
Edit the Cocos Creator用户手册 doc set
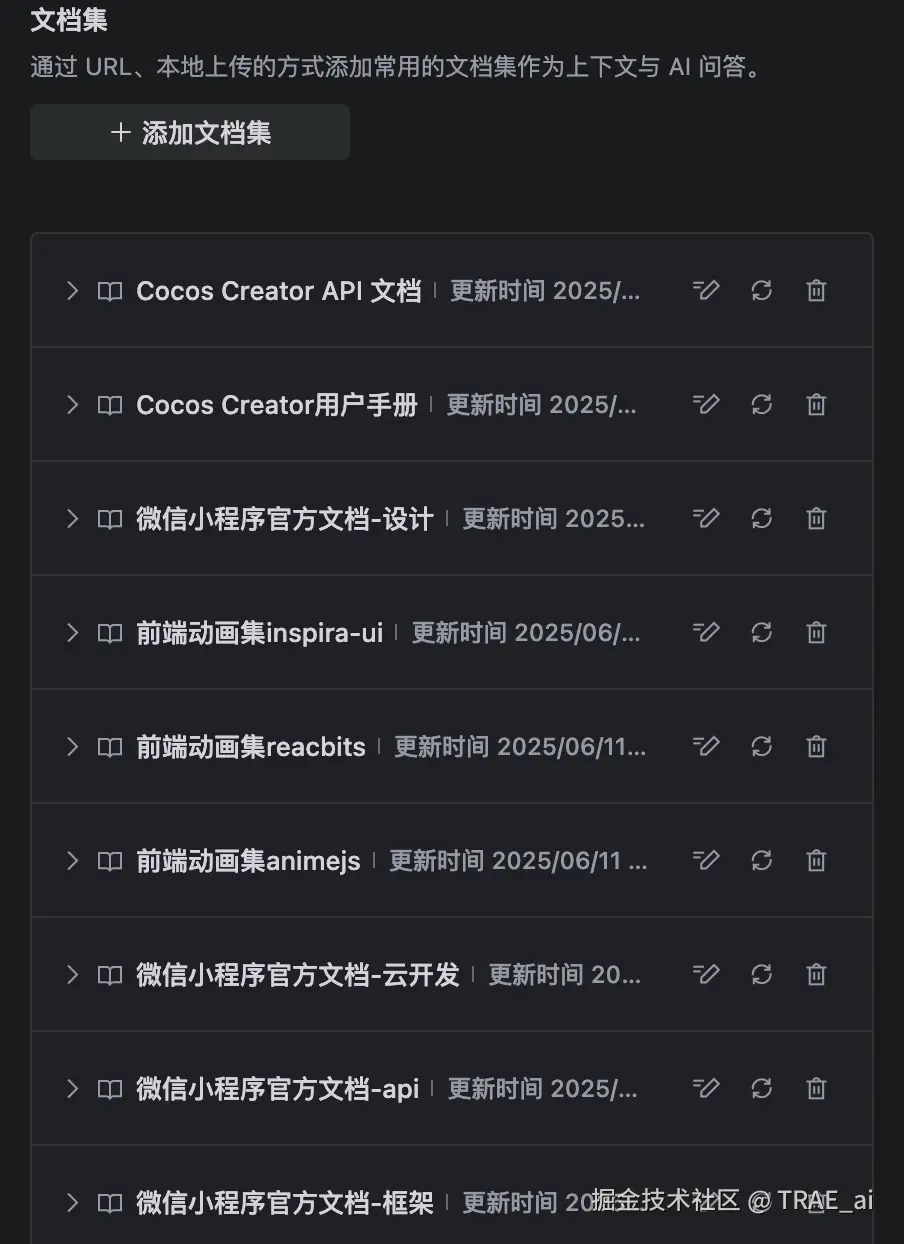click(706, 405)
